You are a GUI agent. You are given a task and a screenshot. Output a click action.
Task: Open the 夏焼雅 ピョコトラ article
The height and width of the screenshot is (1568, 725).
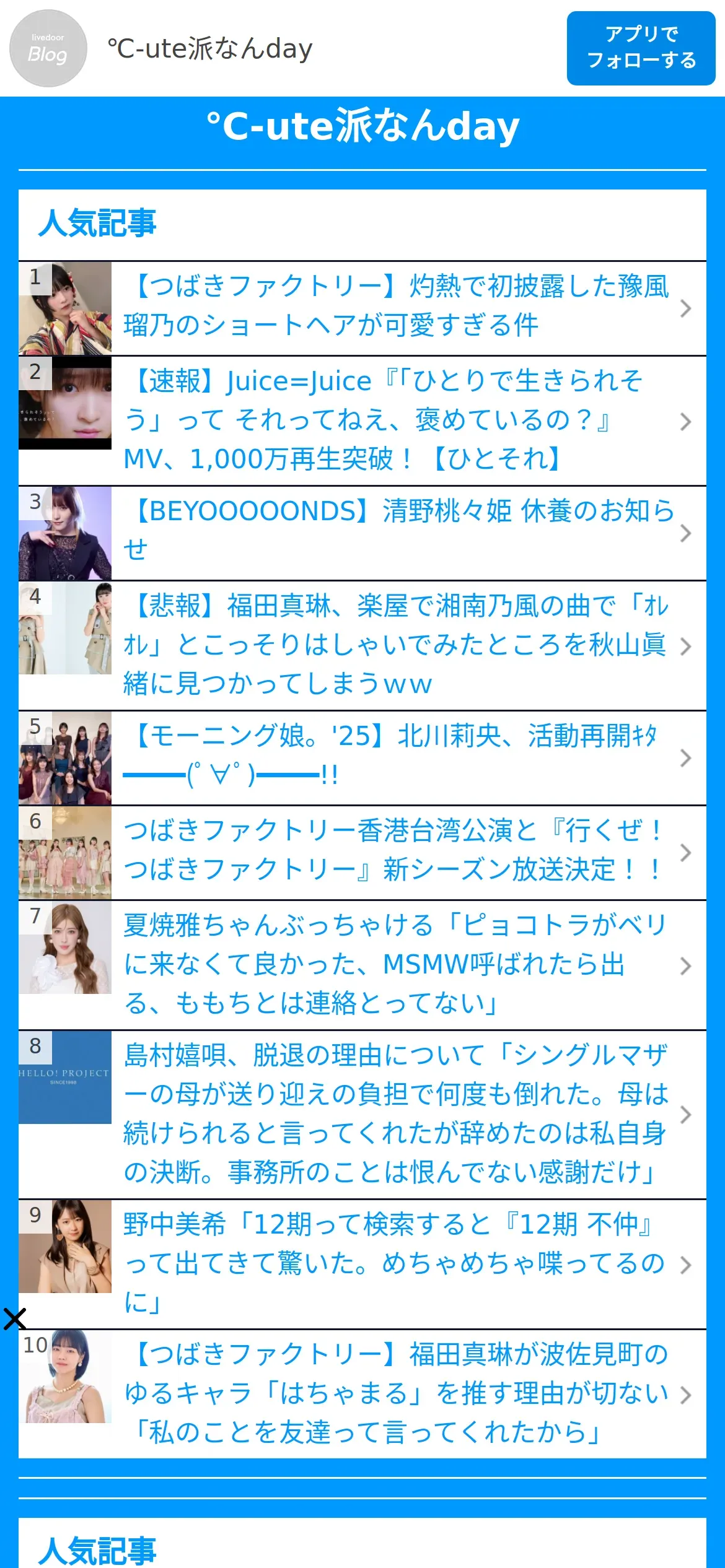click(x=397, y=964)
